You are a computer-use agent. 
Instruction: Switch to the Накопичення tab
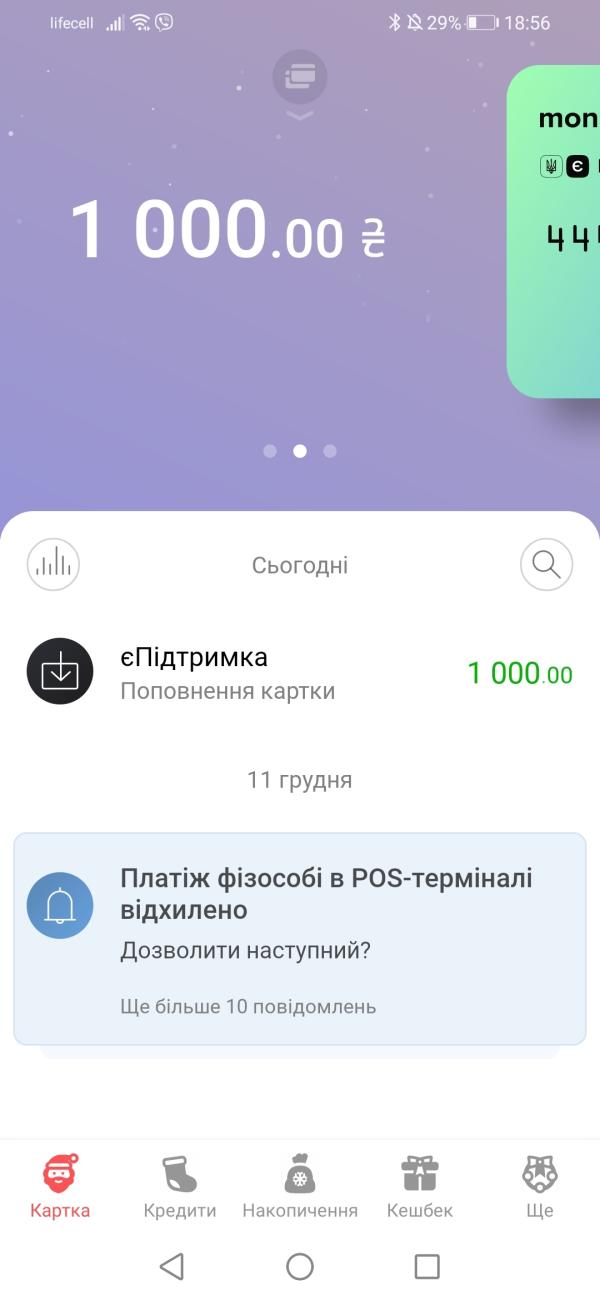300,1187
